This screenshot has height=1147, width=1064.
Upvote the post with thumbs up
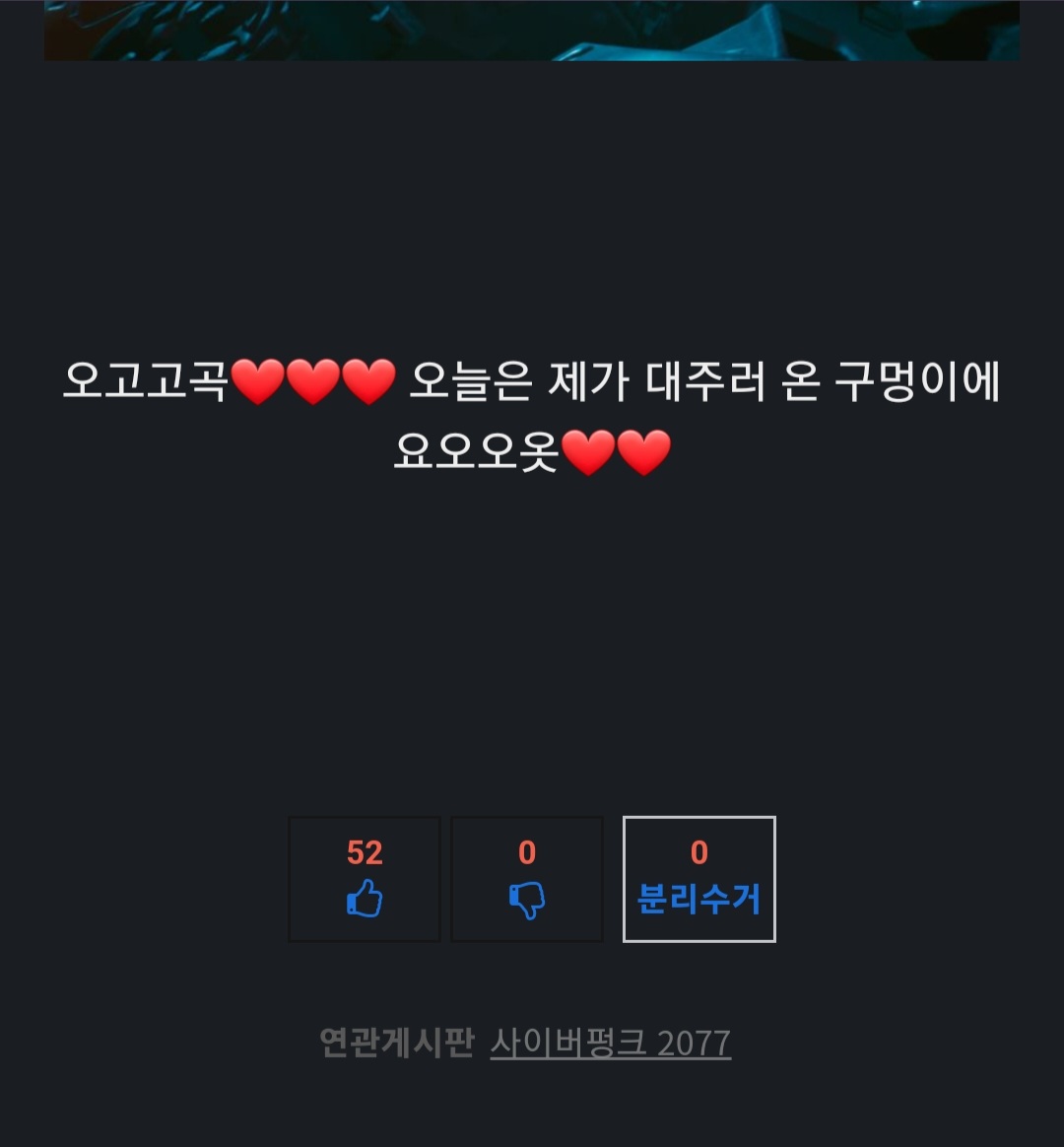pyautogui.click(x=365, y=879)
